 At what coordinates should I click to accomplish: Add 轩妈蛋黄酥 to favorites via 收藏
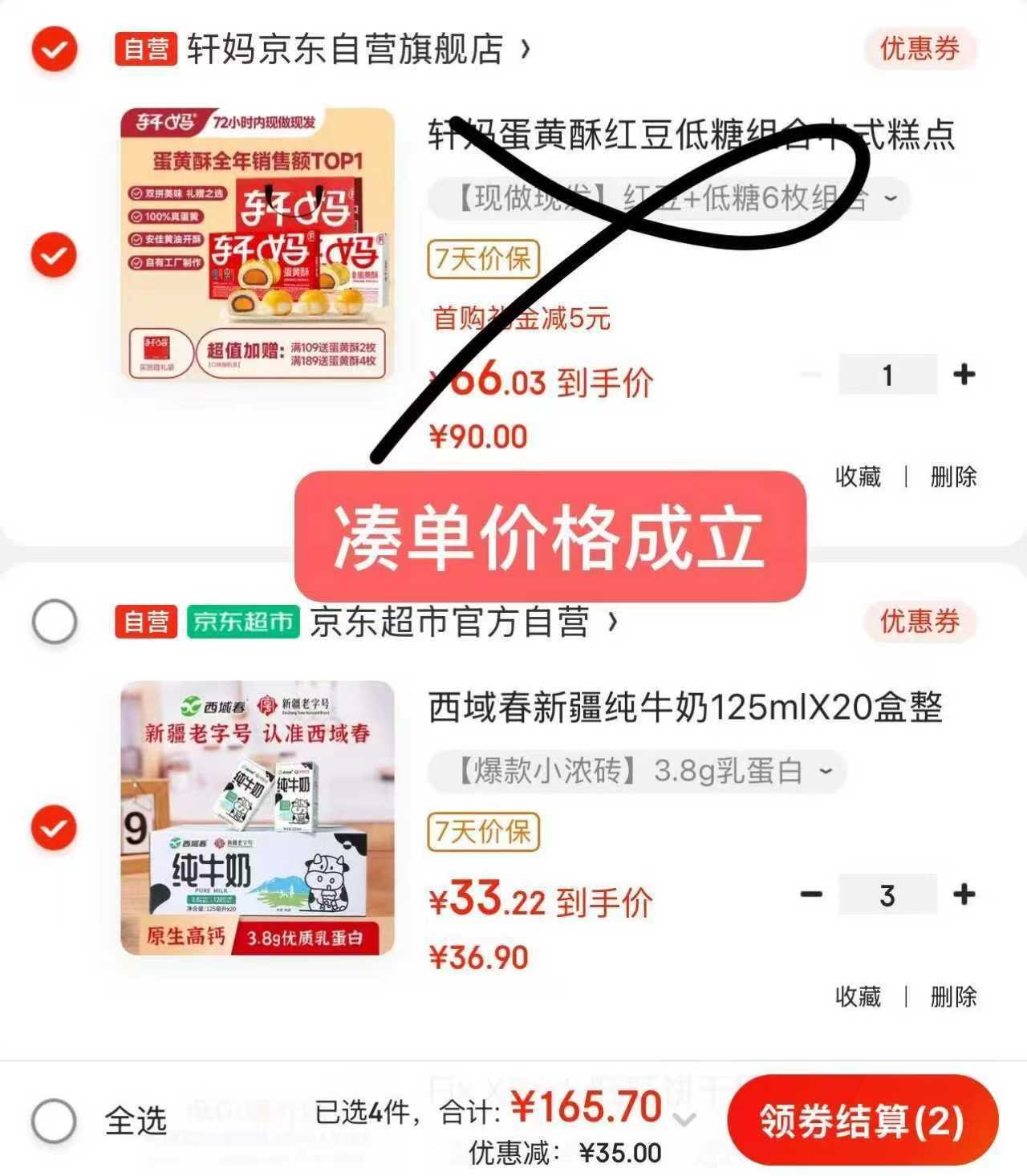point(858,476)
